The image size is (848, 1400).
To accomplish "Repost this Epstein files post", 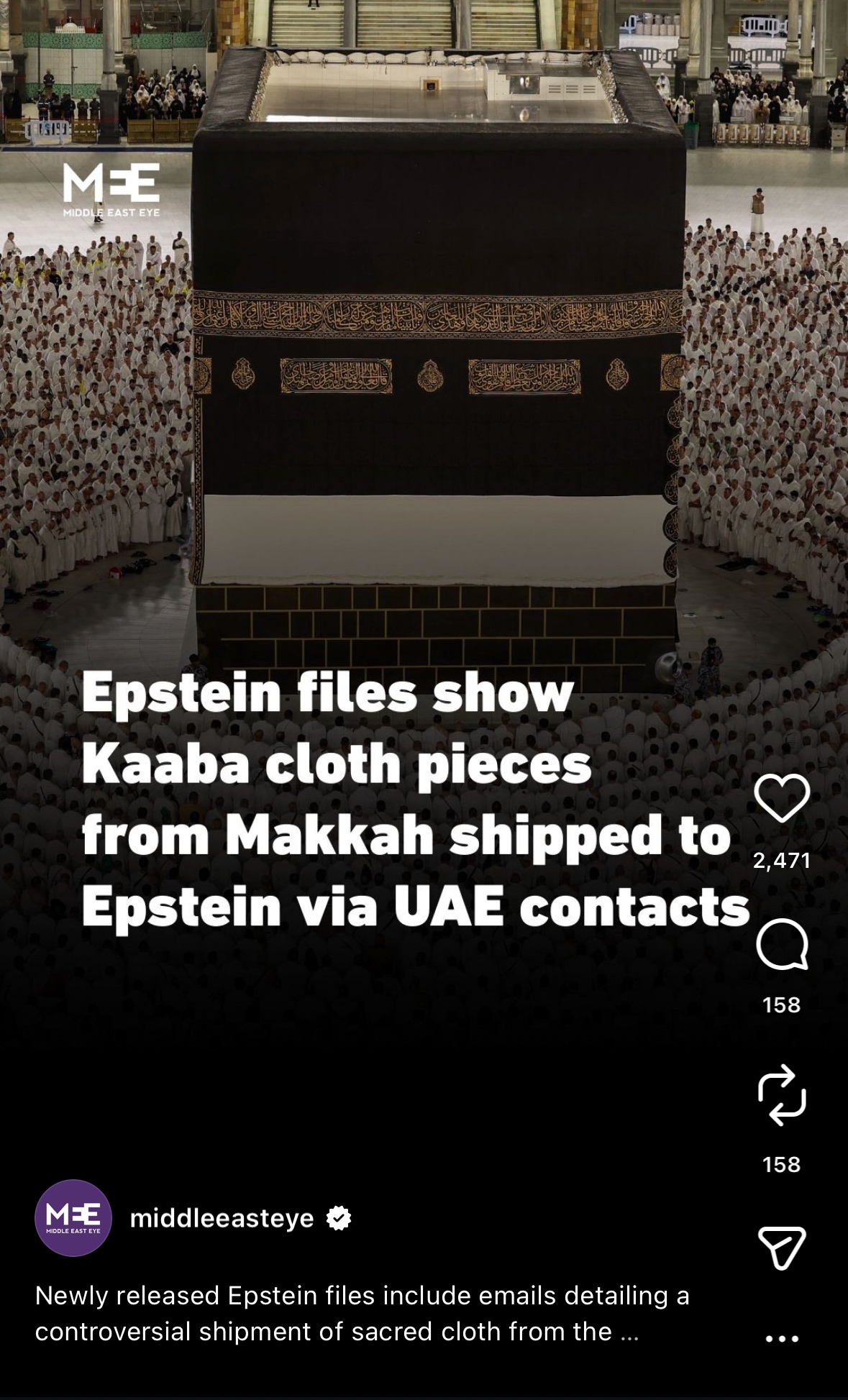I will point(782,1095).
